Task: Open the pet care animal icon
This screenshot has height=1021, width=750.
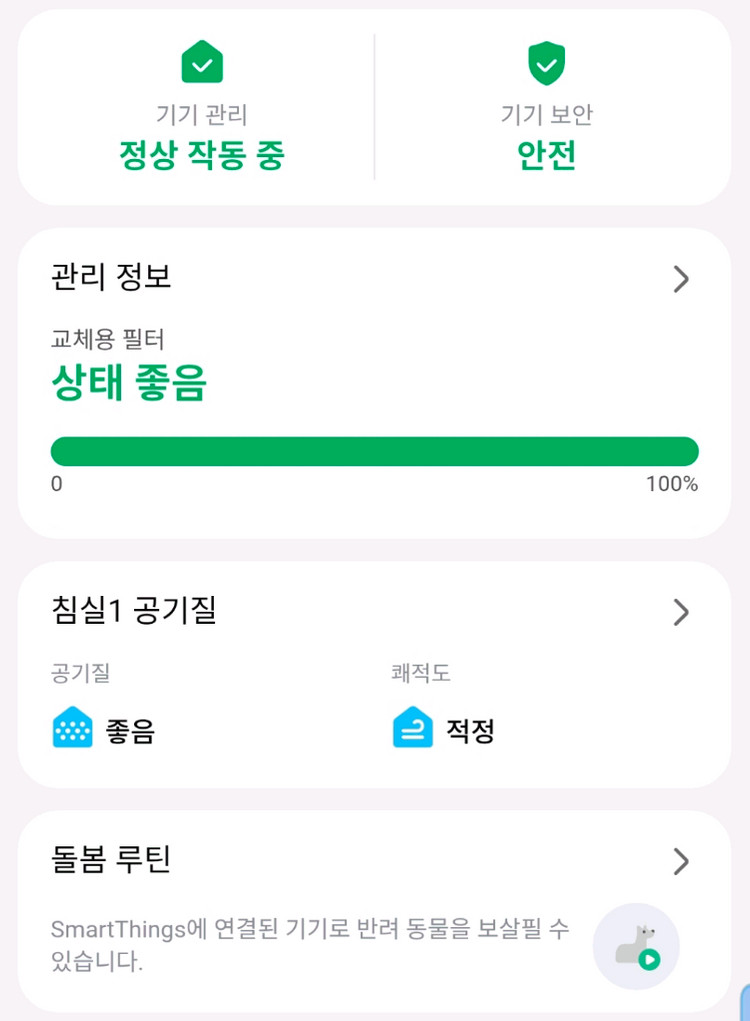Action: [x=636, y=945]
